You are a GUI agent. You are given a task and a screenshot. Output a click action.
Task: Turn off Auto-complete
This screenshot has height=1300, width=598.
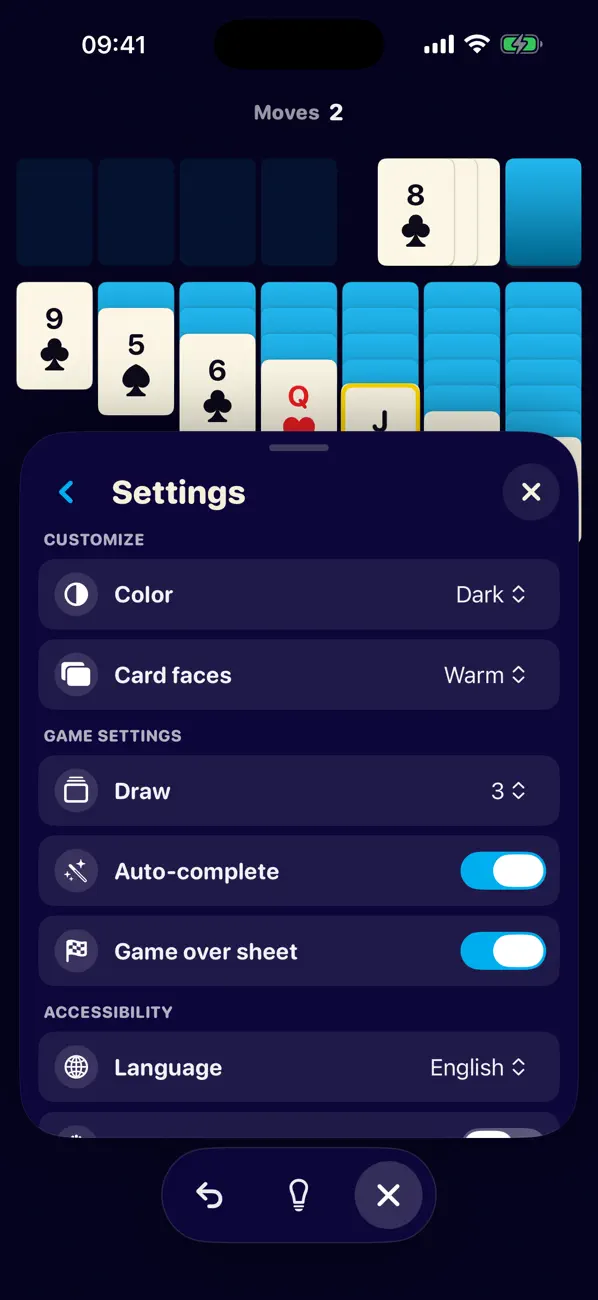click(x=503, y=871)
